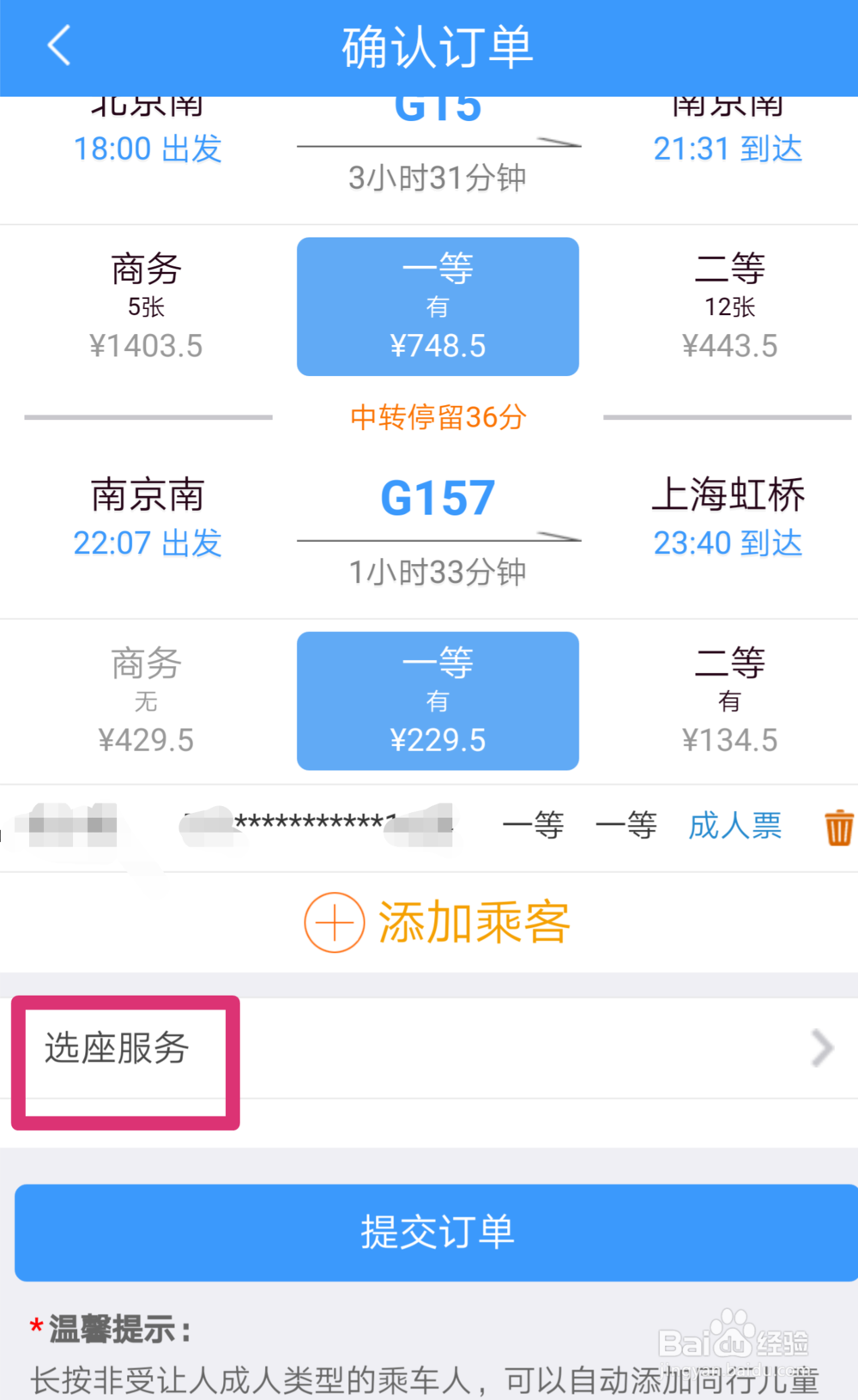Select train number G157
The image size is (858, 1400).
coord(438,498)
